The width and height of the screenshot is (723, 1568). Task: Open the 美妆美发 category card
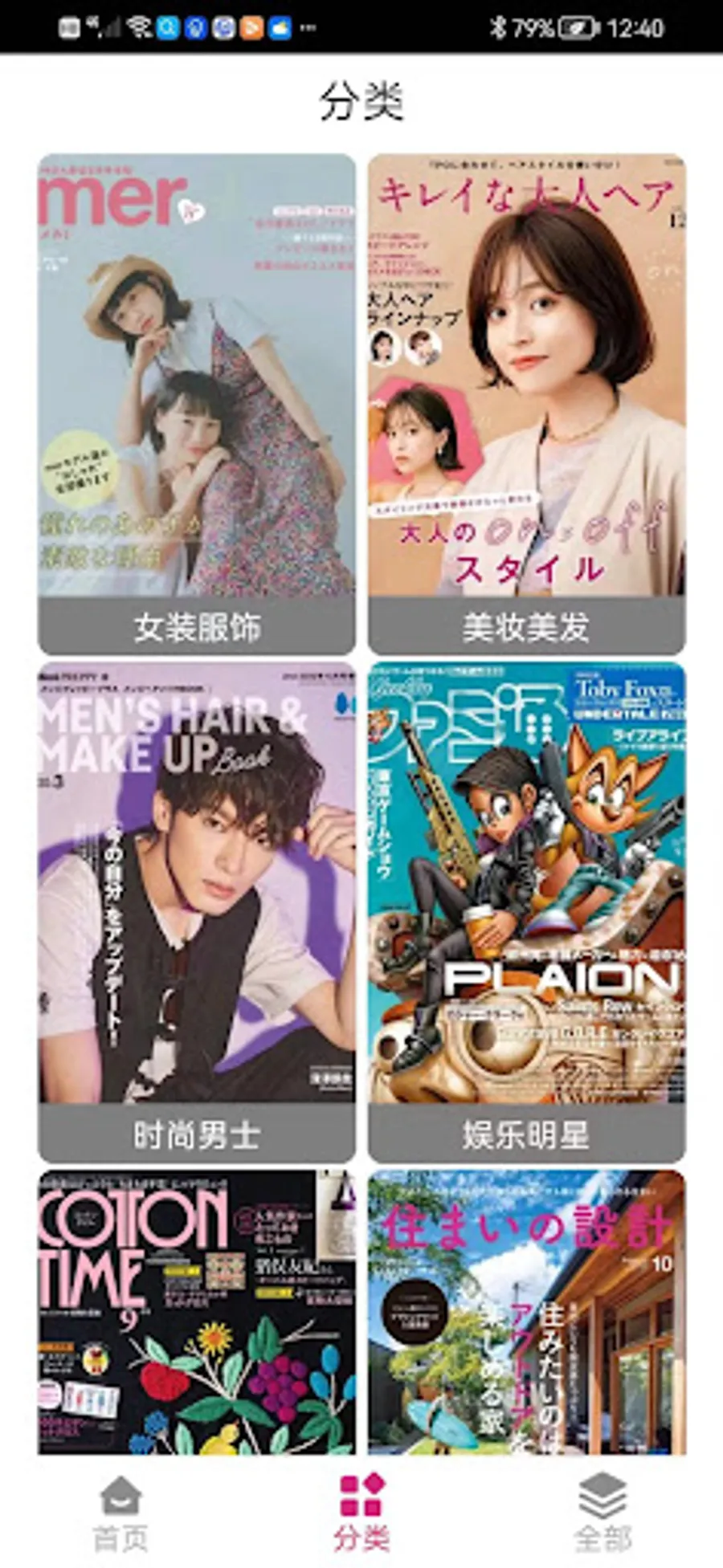[x=527, y=404]
